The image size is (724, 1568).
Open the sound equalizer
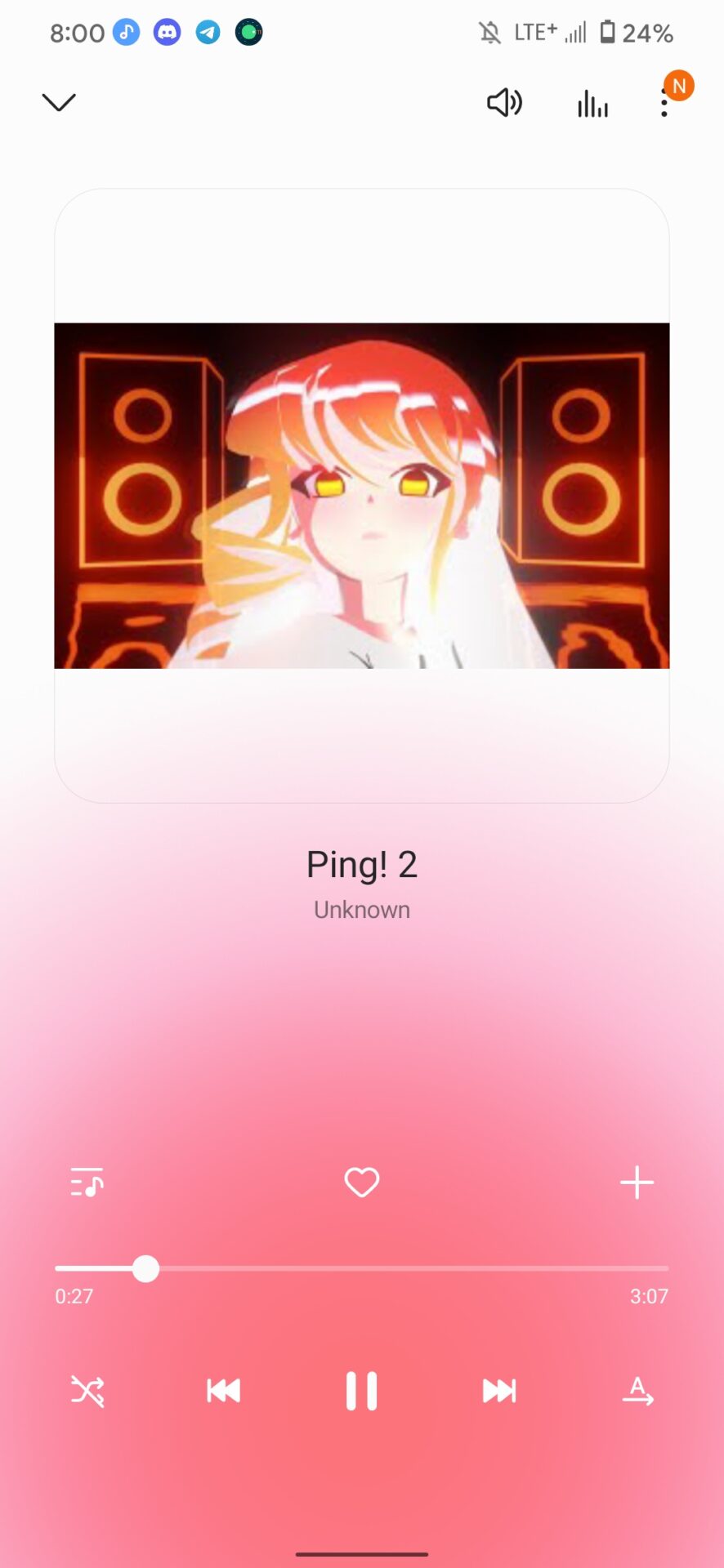(592, 104)
